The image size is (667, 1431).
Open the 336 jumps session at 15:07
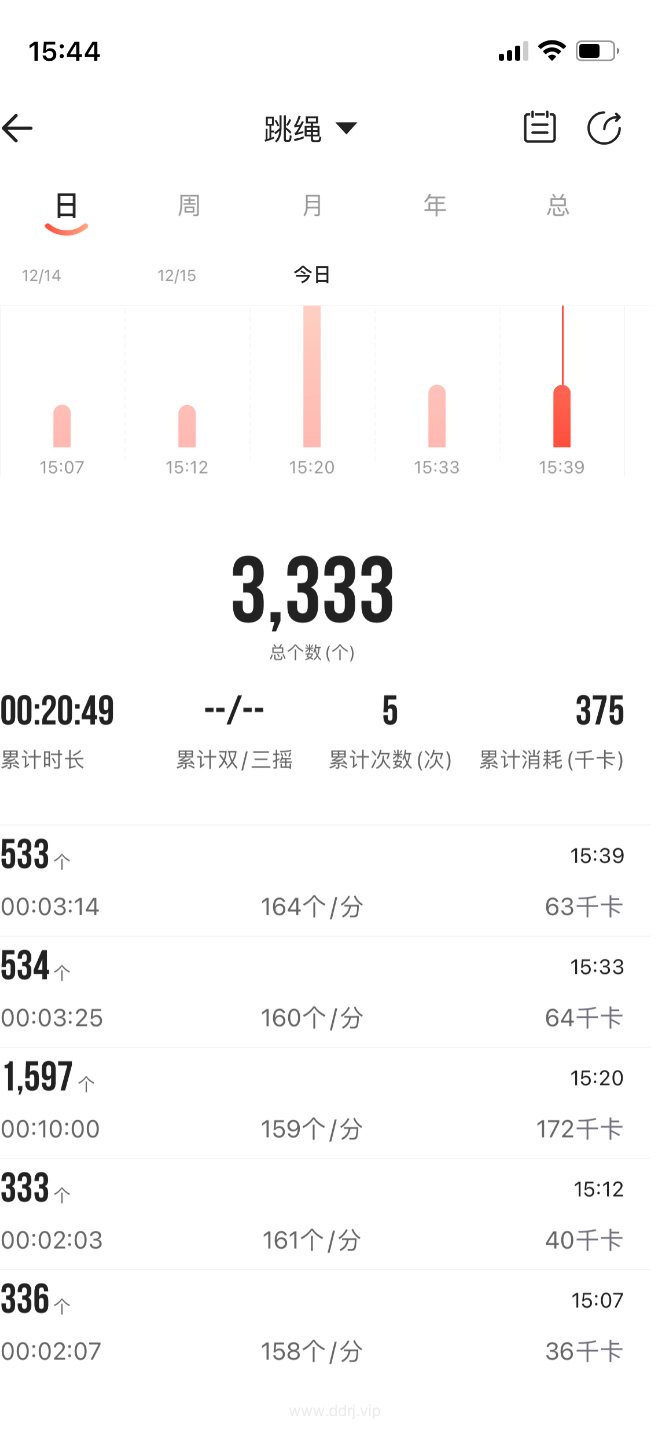(x=312, y=1325)
